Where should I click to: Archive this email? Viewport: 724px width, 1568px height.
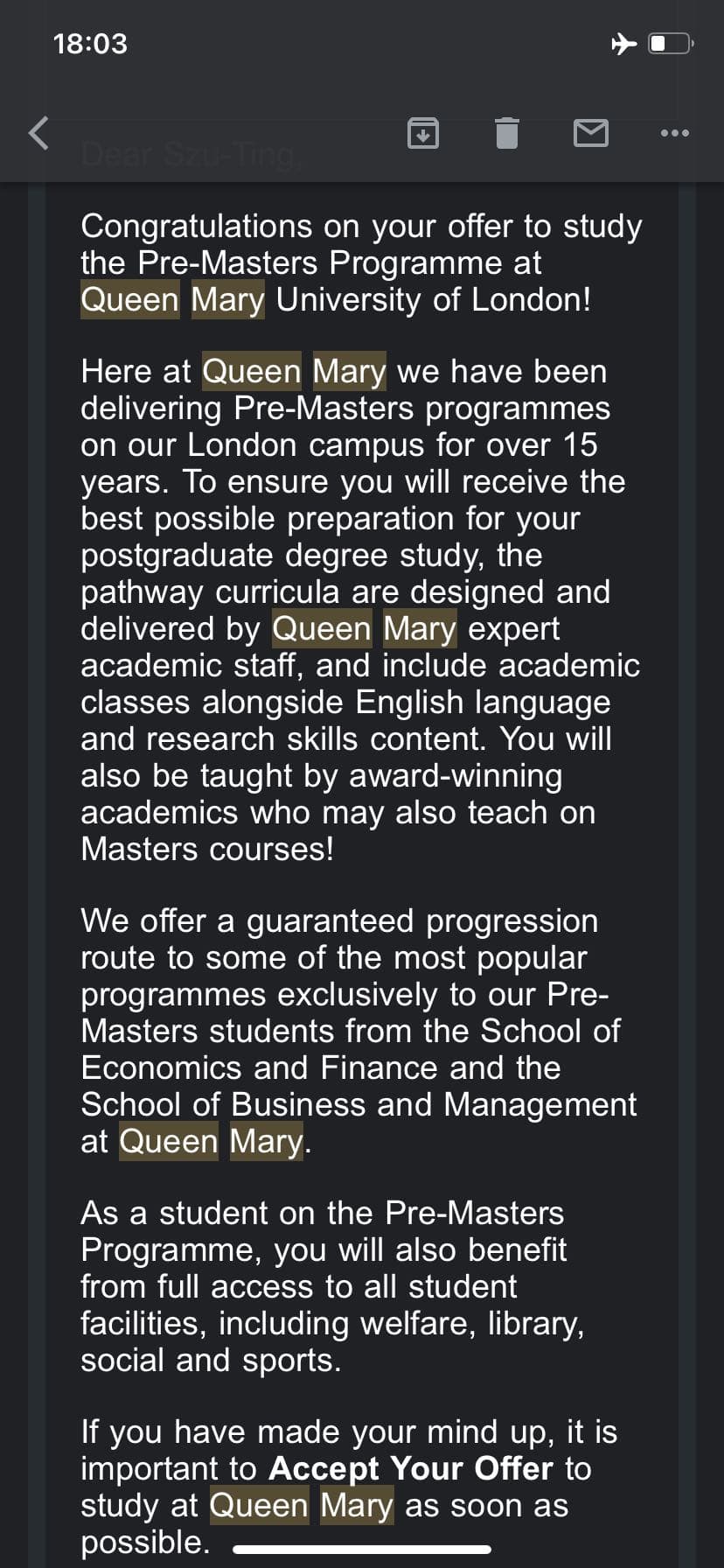(x=423, y=133)
